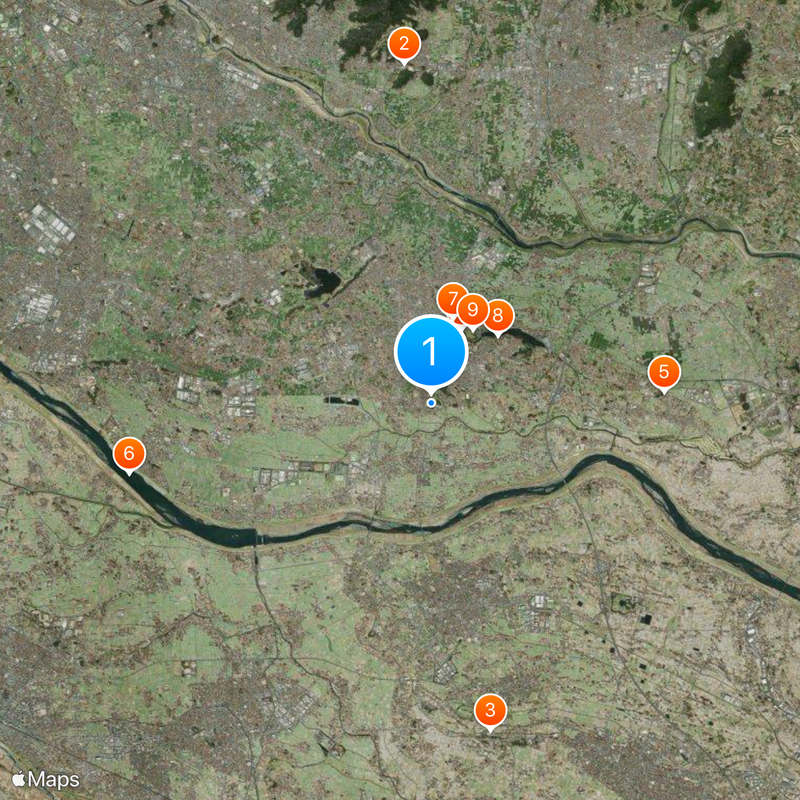800x800 pixels.
Task: Open map pin number 9
Action: (473, 309)
